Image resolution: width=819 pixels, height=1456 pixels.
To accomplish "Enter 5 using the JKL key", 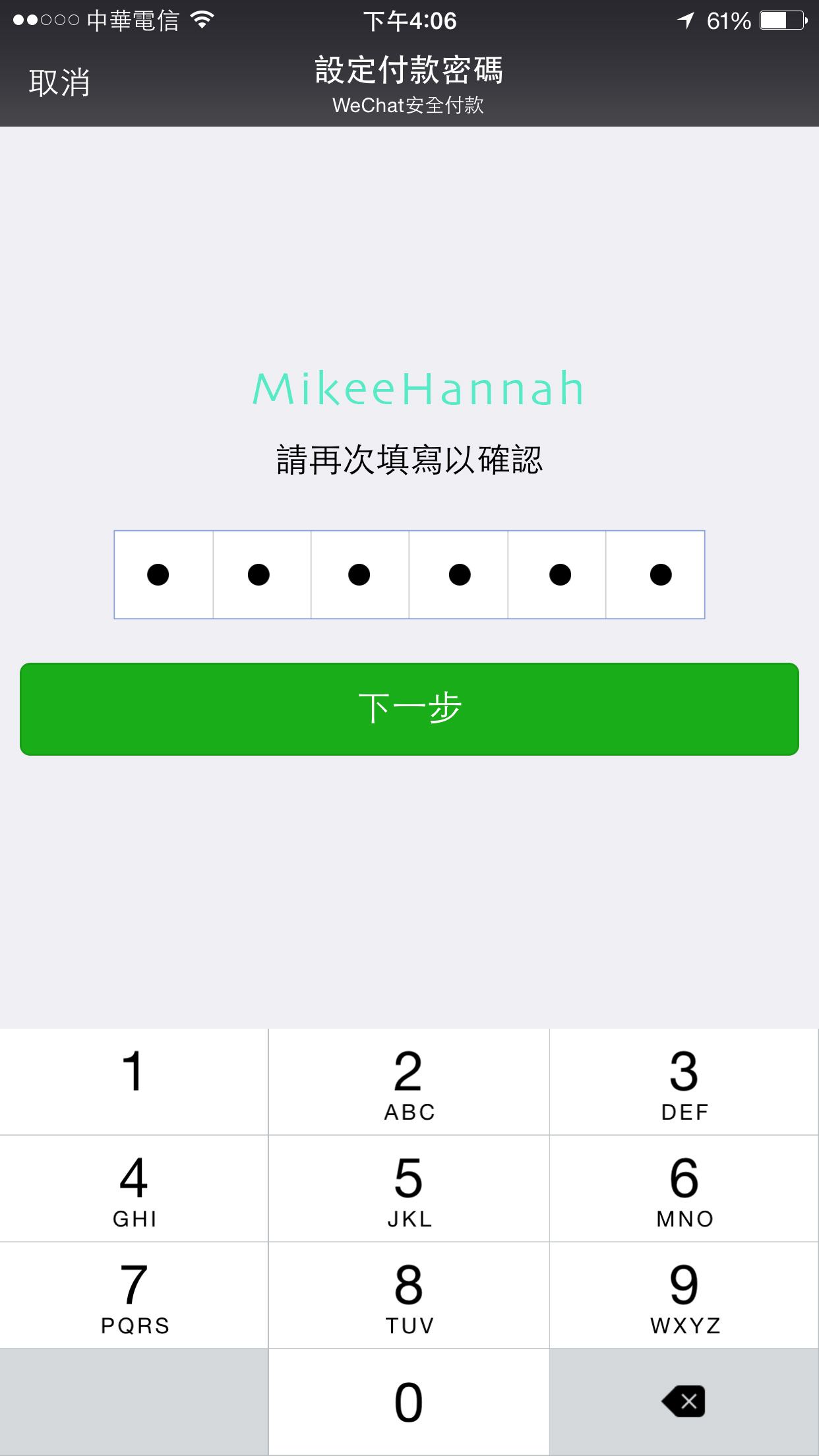I will coord(409,1189).
